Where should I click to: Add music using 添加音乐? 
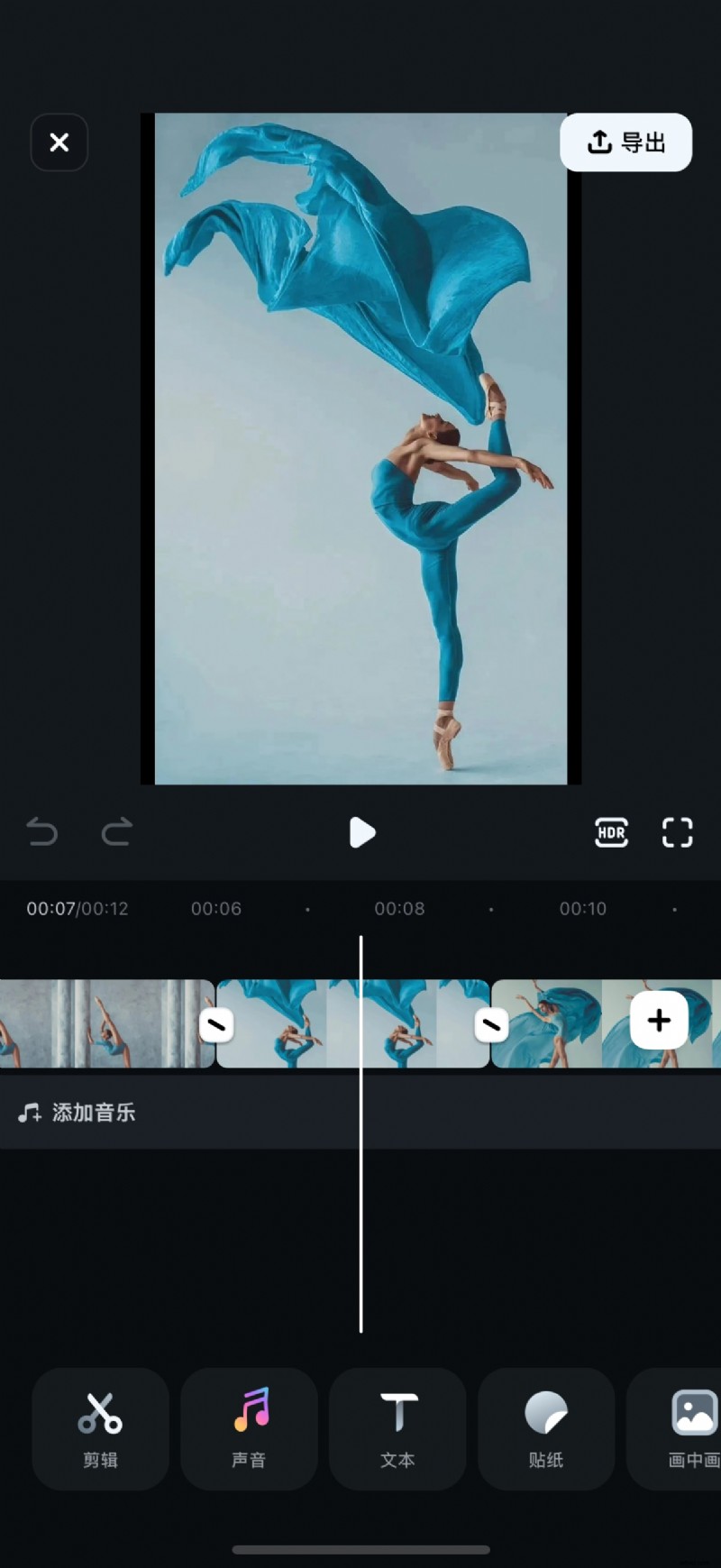[x=77, y=1112]
